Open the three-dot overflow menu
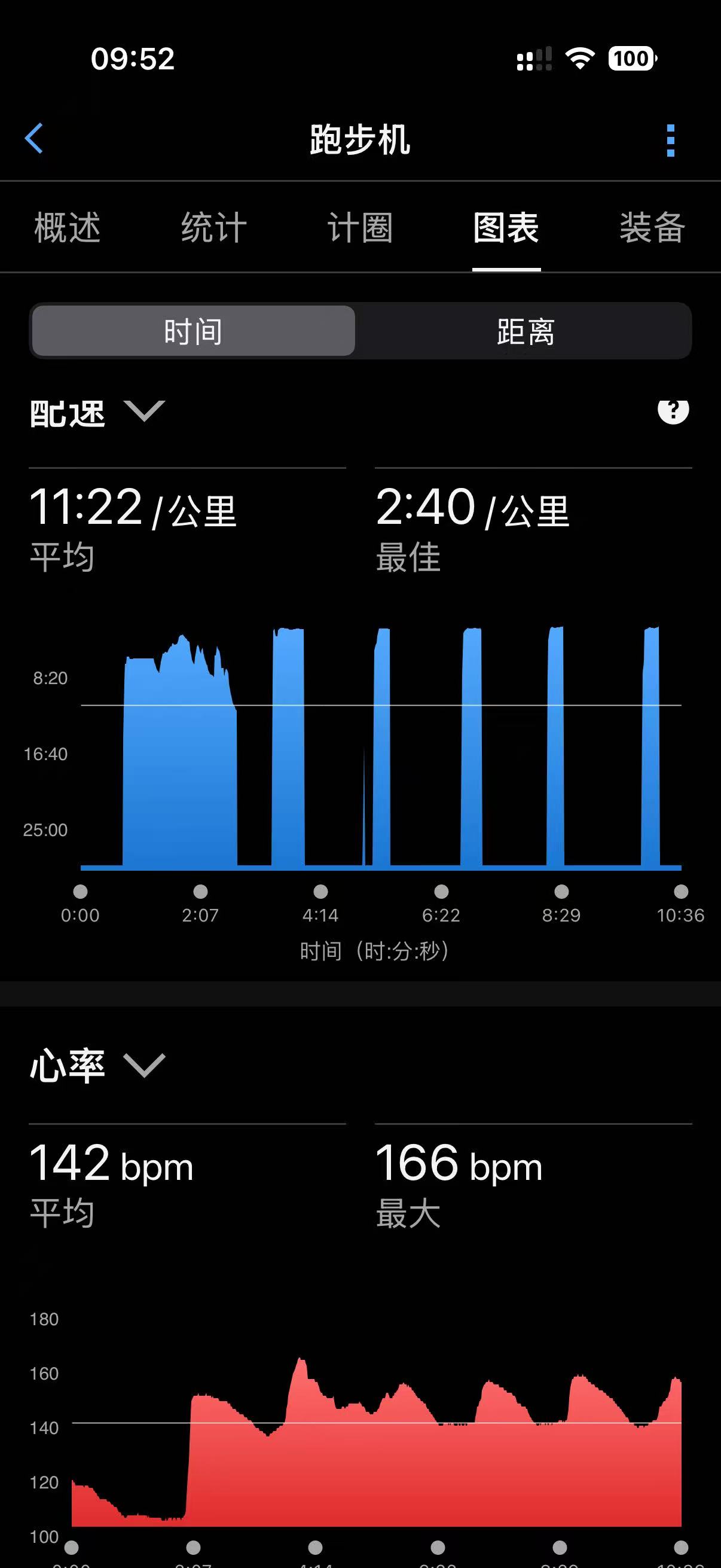721x1568 pixels. tap(671, 141)
